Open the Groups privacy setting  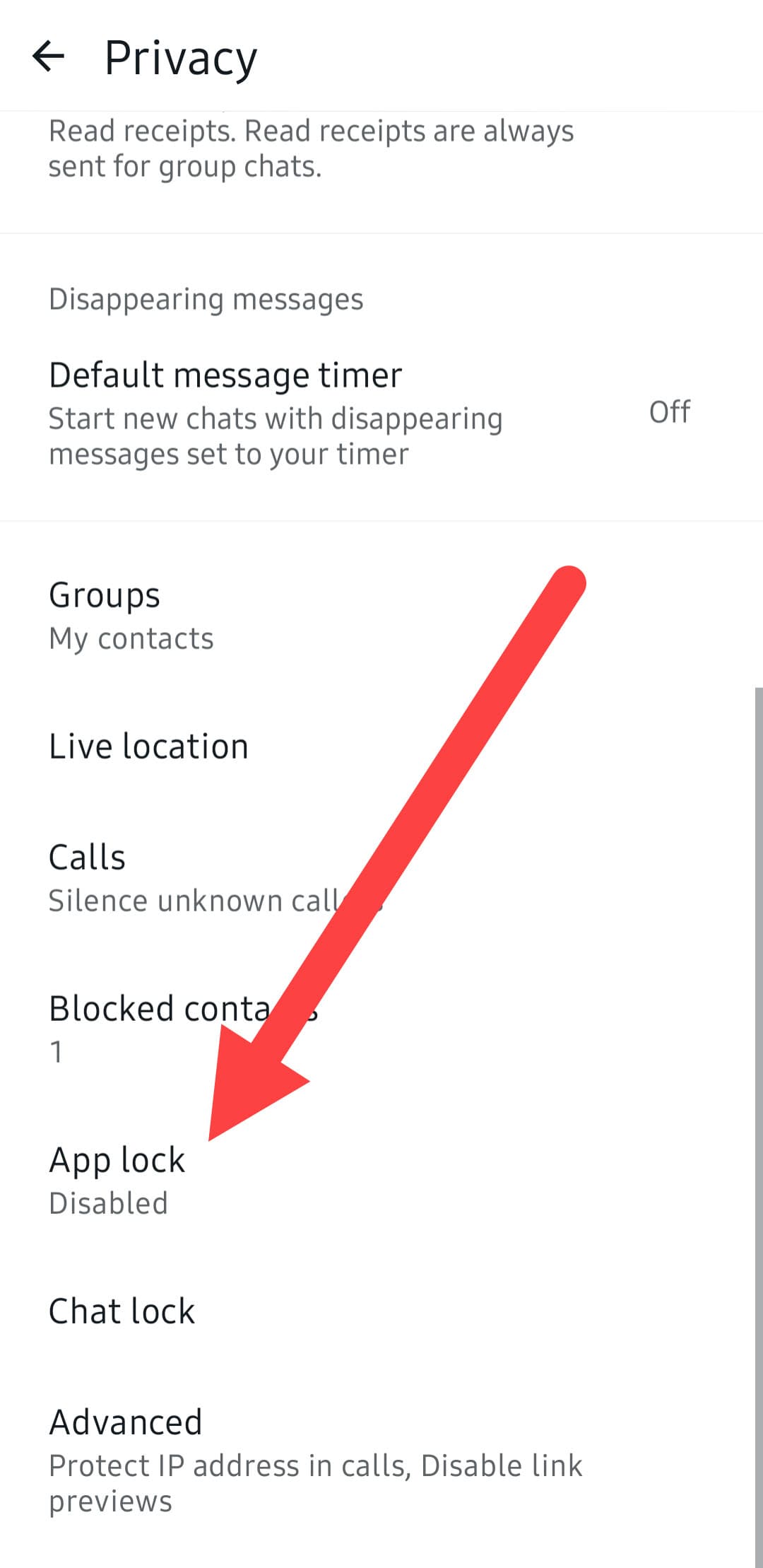105,595
